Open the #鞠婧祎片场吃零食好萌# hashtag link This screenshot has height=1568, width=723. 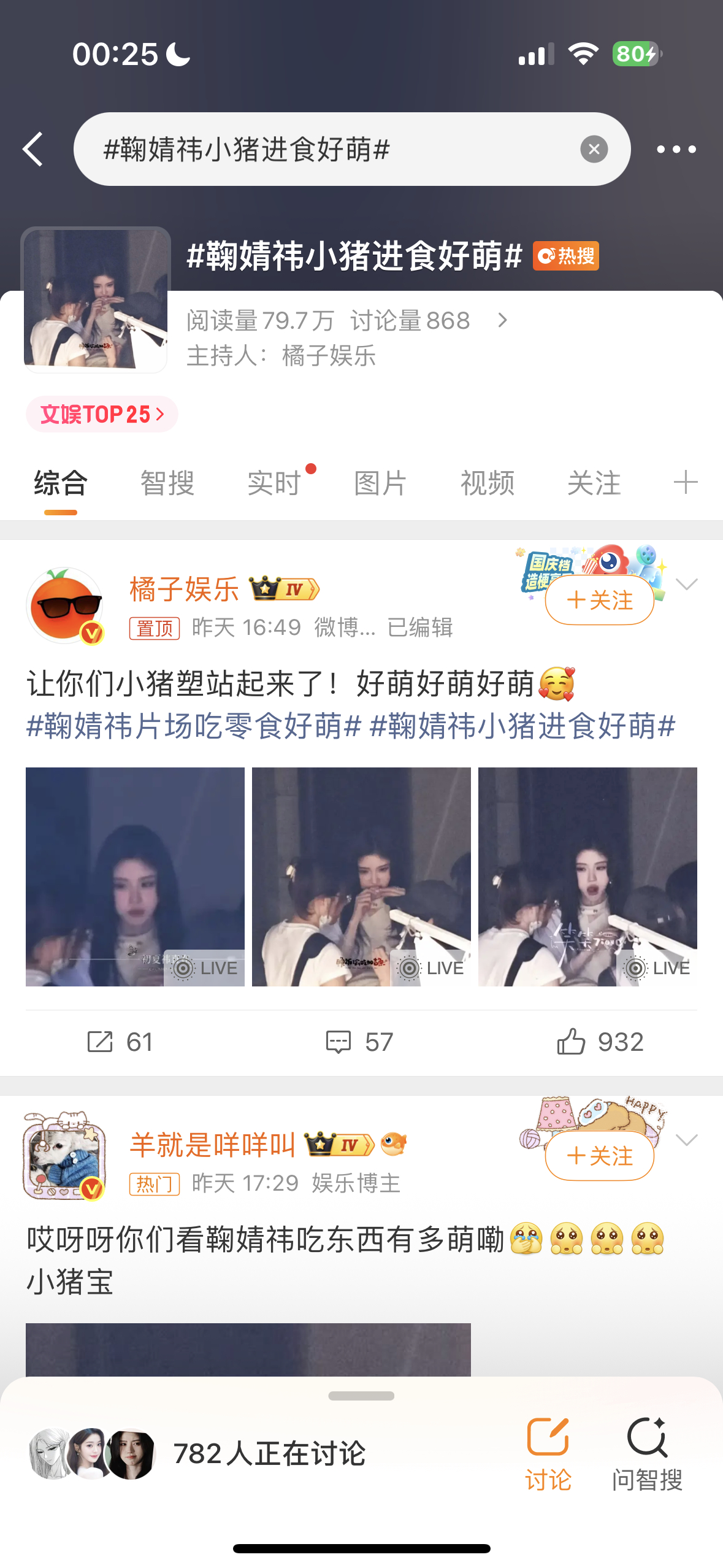coord(194,726)
